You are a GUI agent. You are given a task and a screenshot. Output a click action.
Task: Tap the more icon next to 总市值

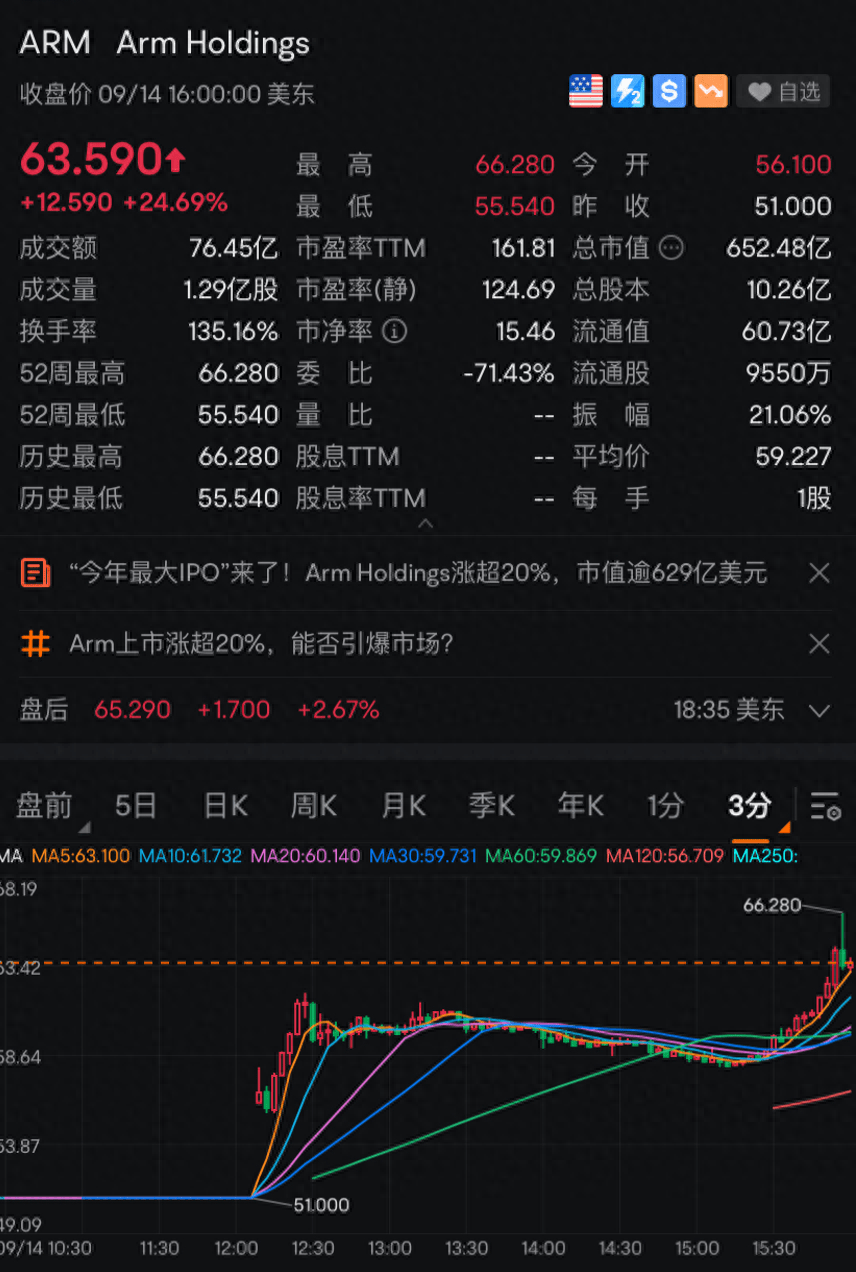coord(671,247)
